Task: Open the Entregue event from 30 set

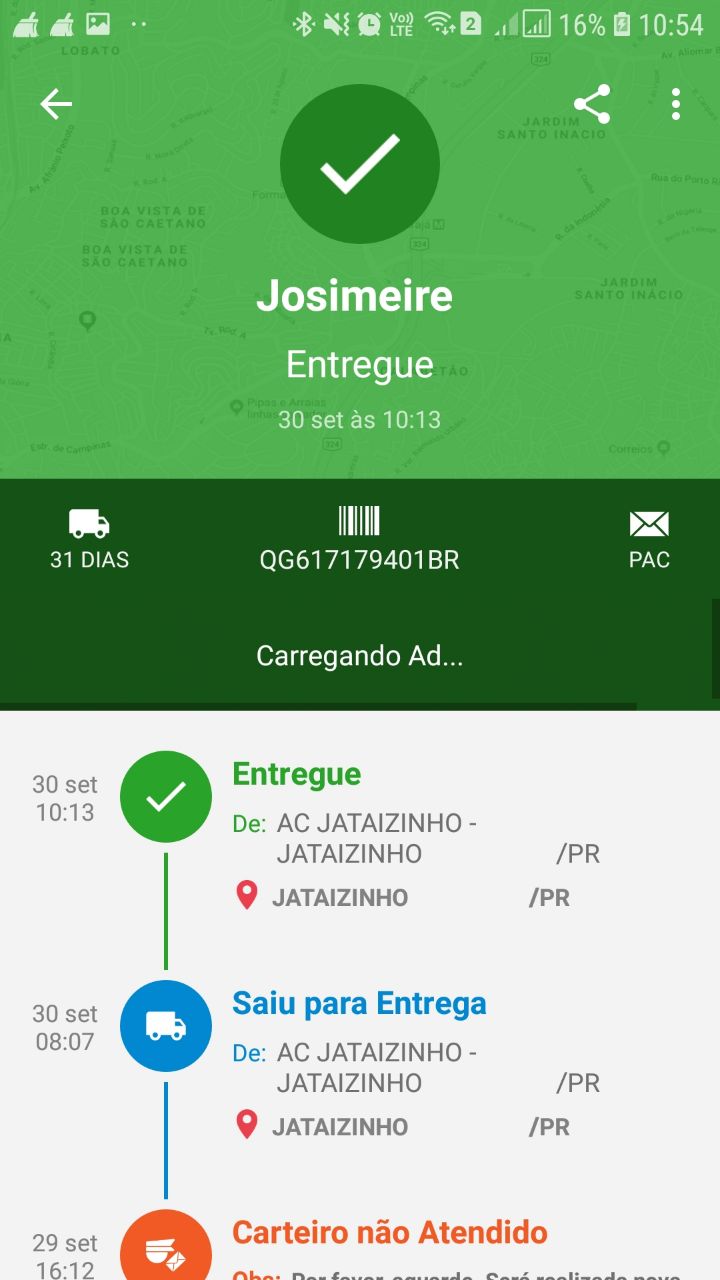Action: pyautogui.click(x=360, y=836)
